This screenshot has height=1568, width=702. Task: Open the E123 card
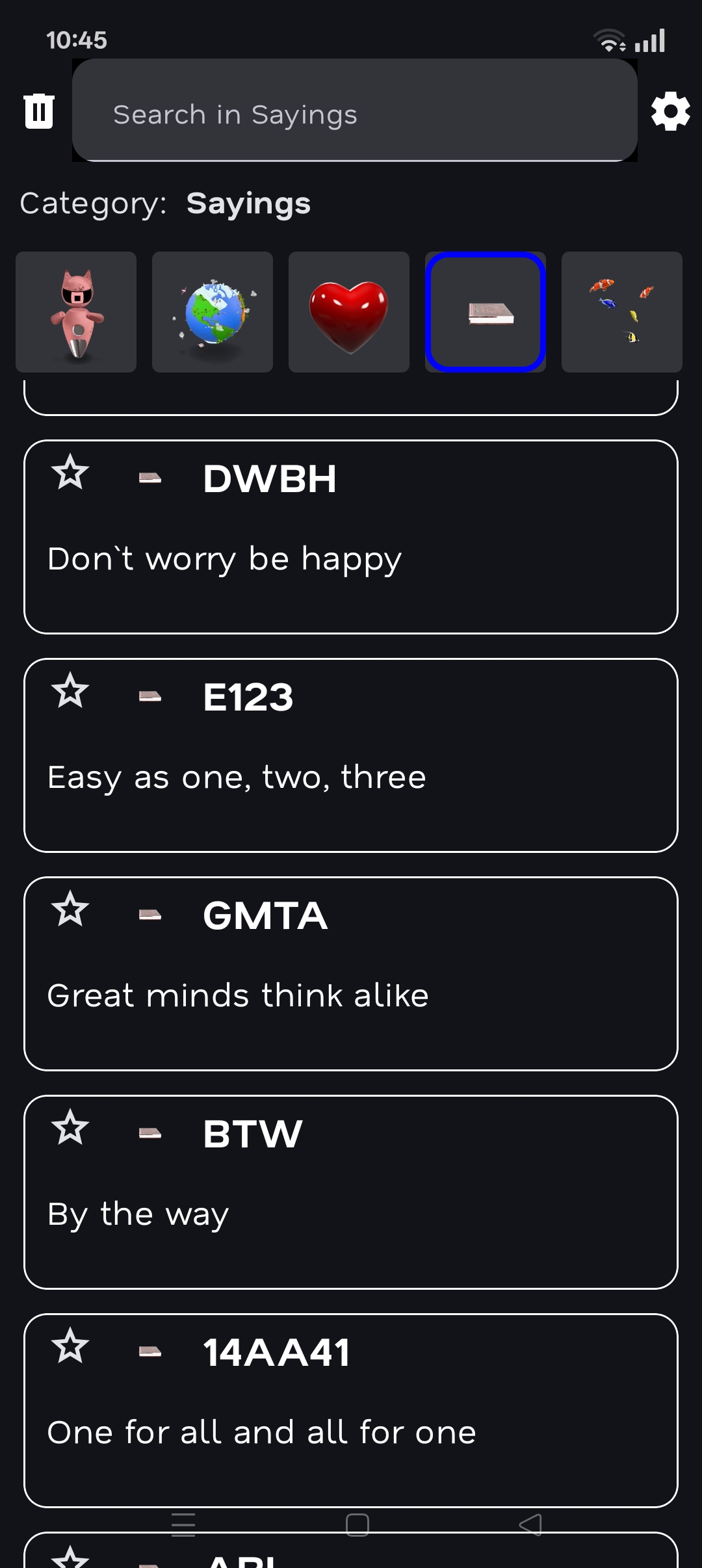coord(351,777)
